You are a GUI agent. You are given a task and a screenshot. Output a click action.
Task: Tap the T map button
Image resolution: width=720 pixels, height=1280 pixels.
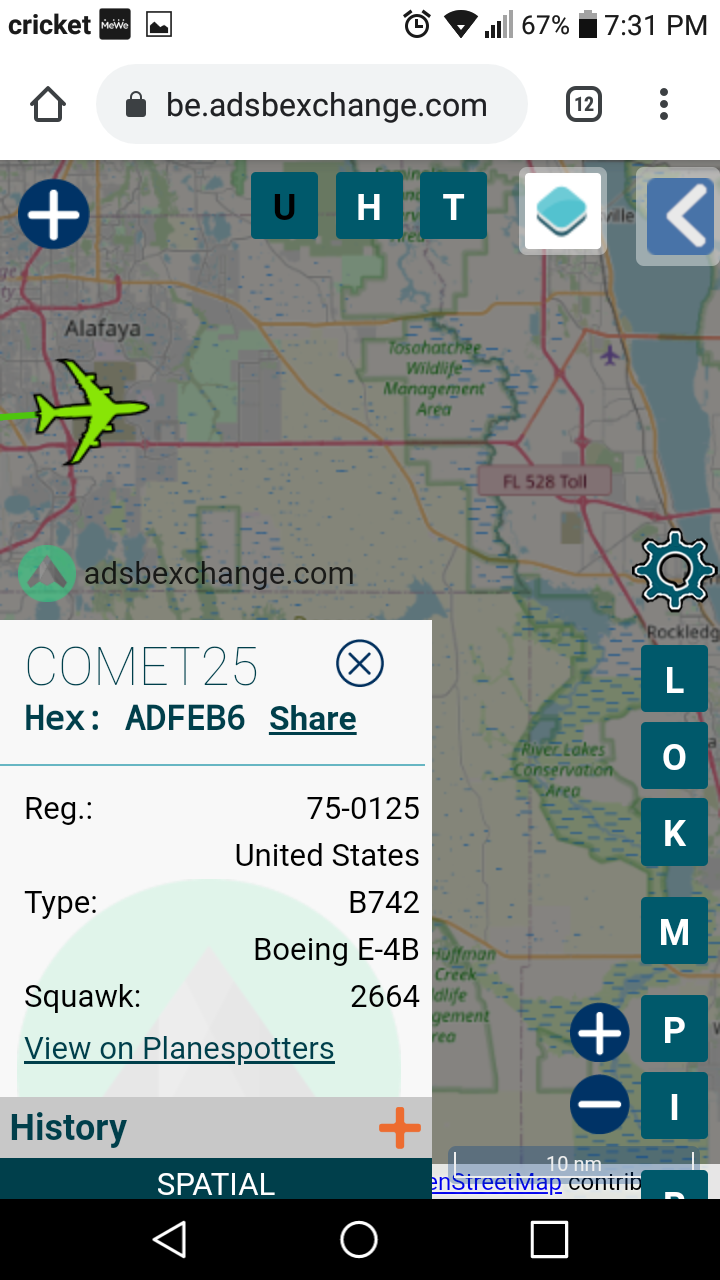pyautogui.click(x=454, y=206)
